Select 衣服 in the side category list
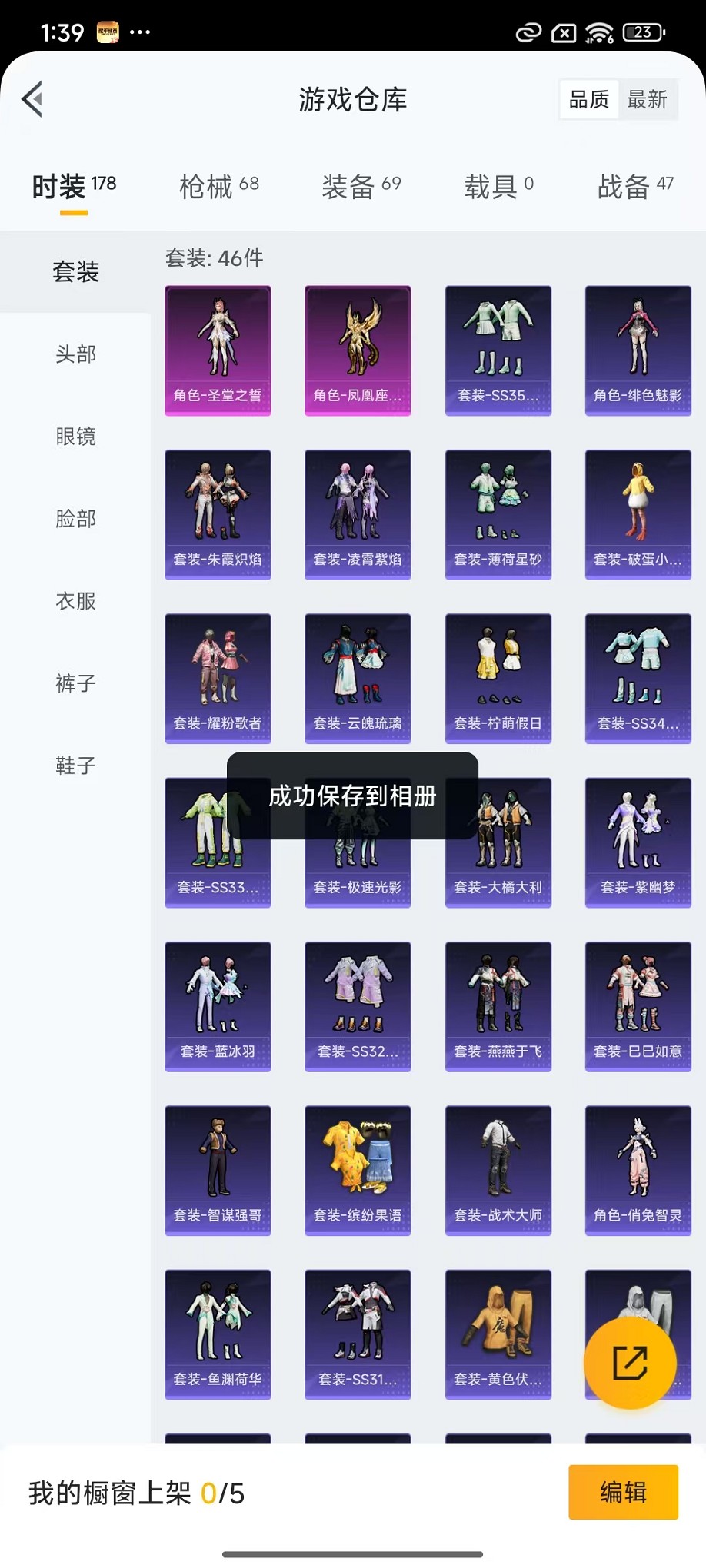This screenshot has width=706, height=1568. click(x=75, y=601)
